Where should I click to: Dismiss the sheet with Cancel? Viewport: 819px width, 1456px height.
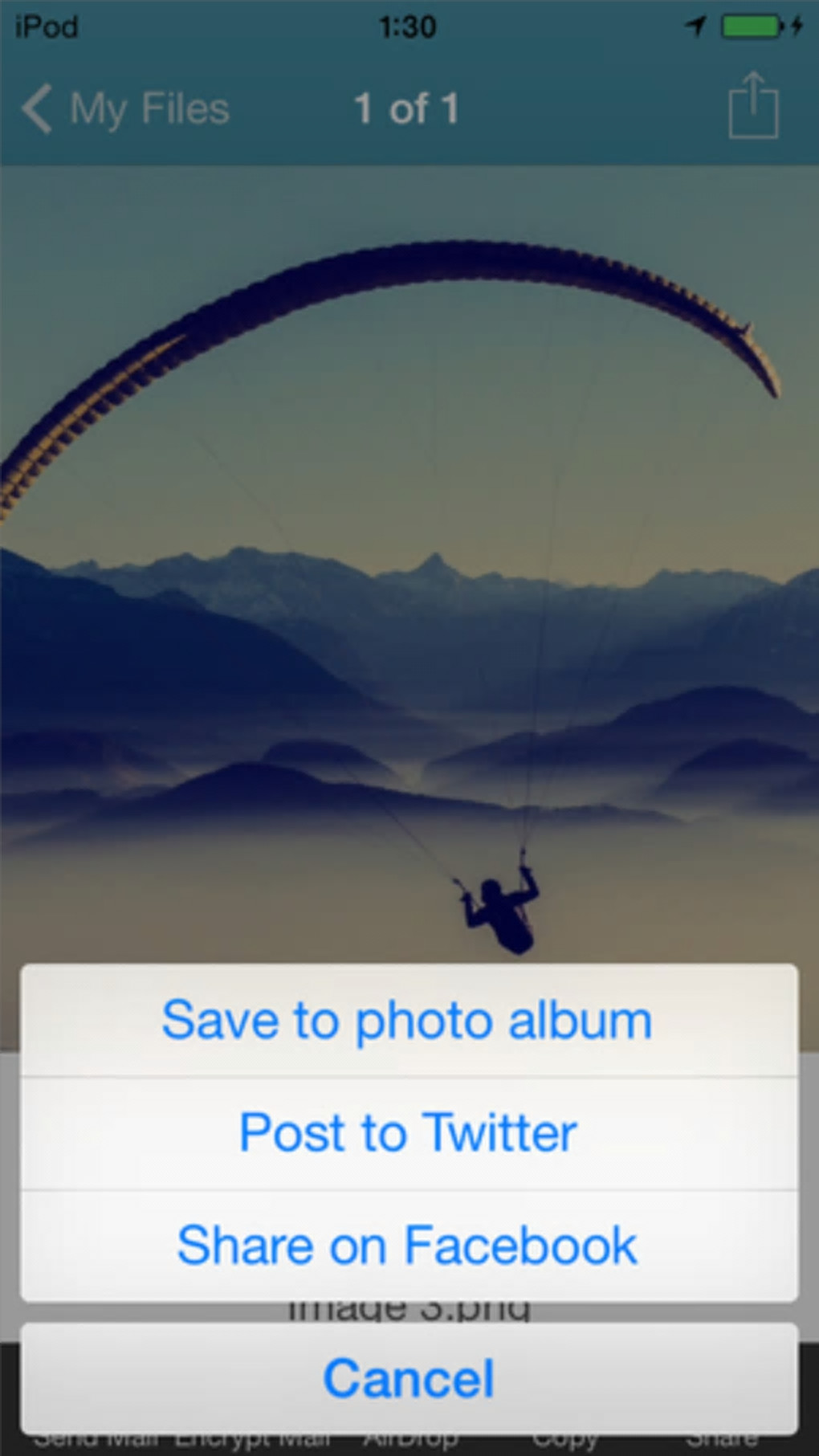[x=408, y=1378]
